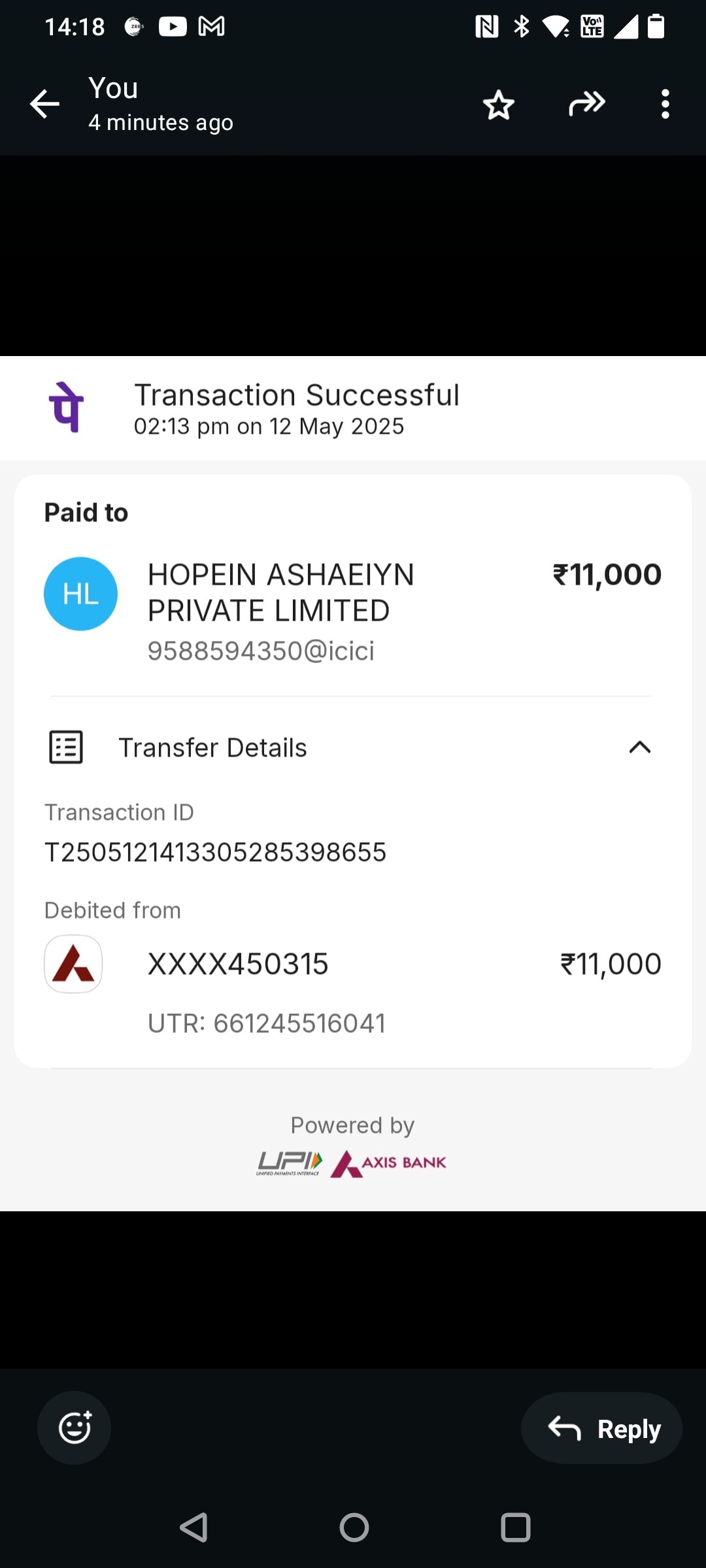Go back using the top-left arrow

coord(44,105)
